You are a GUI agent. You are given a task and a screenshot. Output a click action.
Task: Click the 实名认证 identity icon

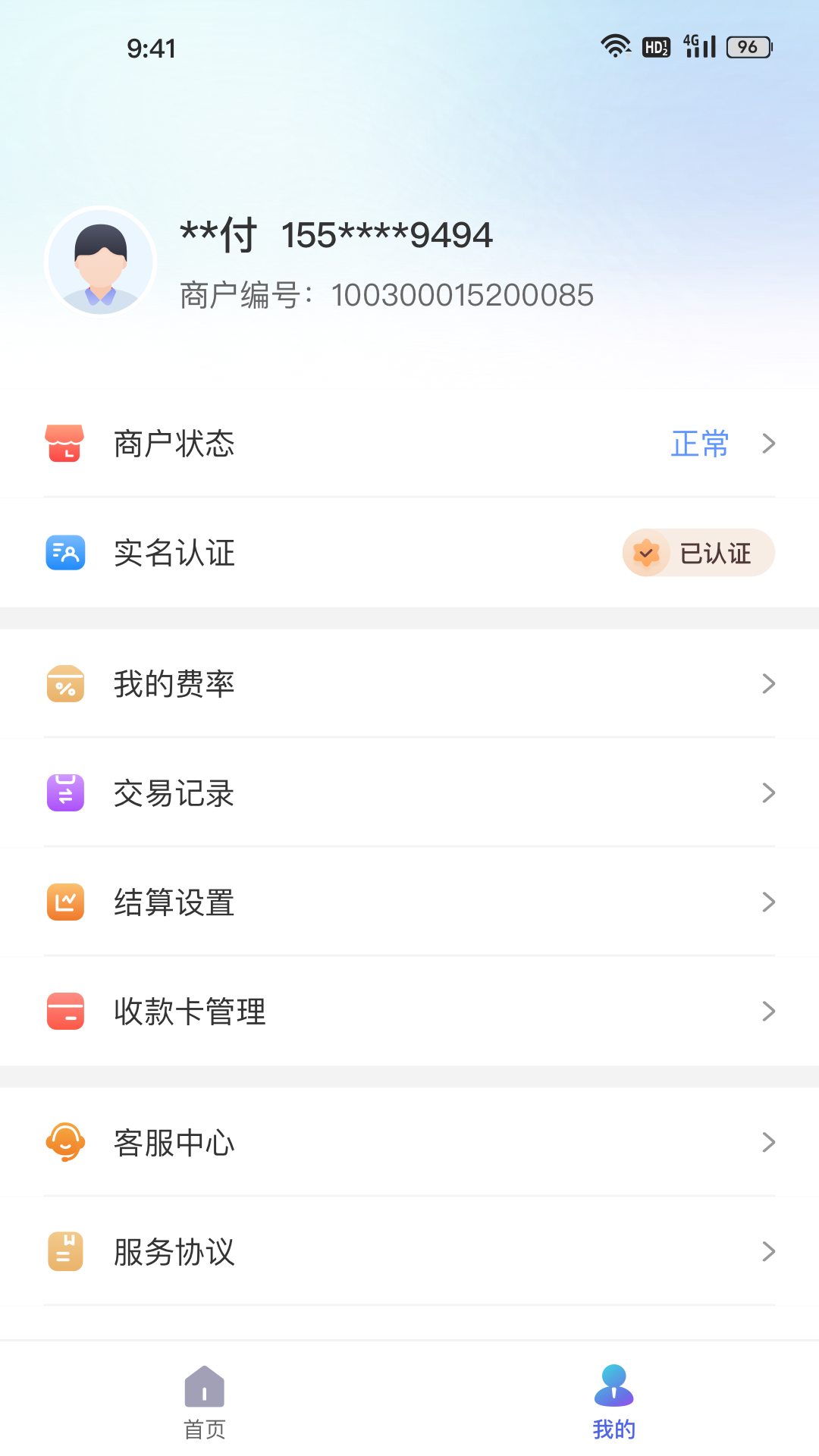[x=65, y=553]
